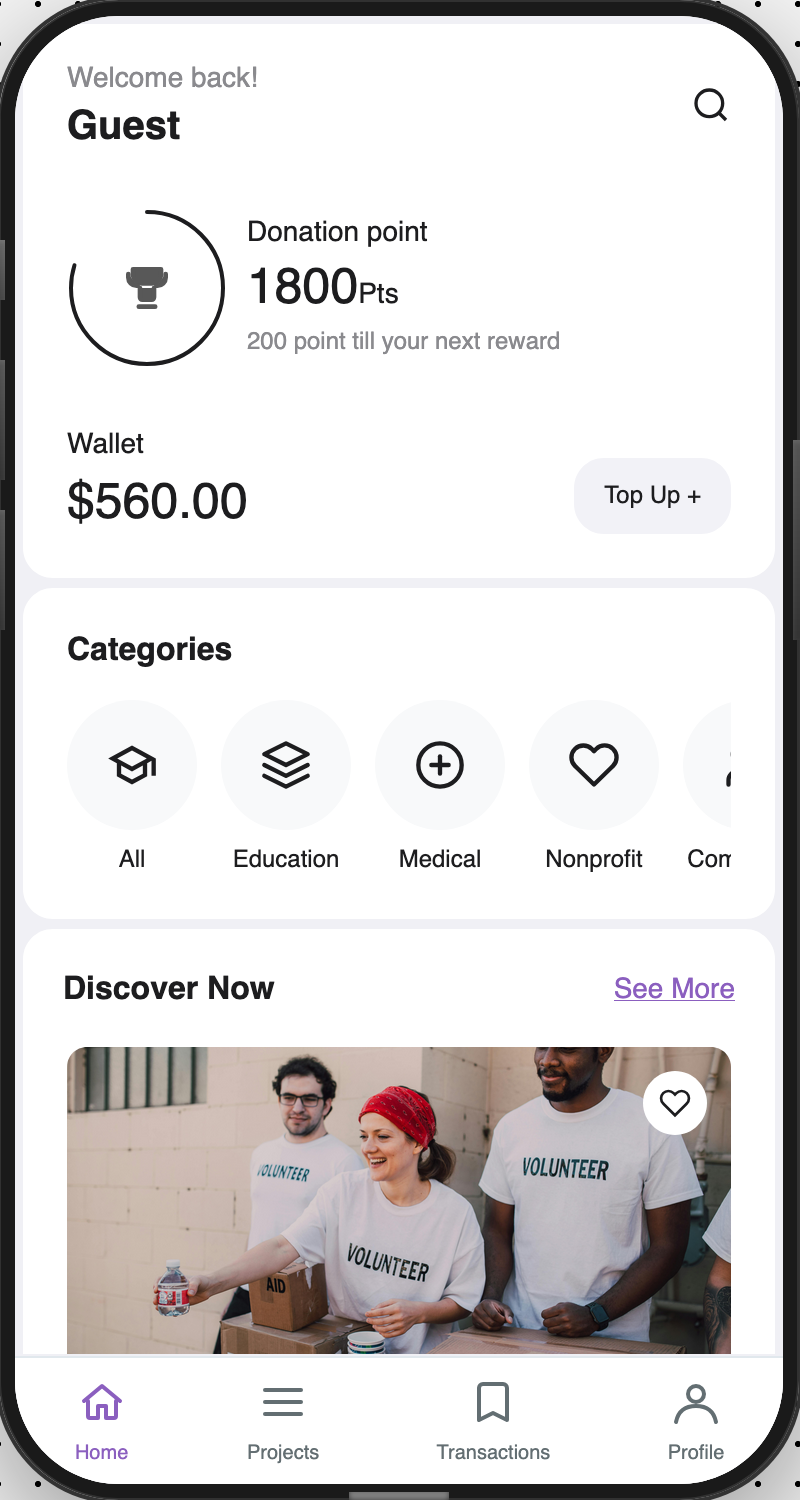
Task: Choose the Medical category
Action: (x=440, y=766)
